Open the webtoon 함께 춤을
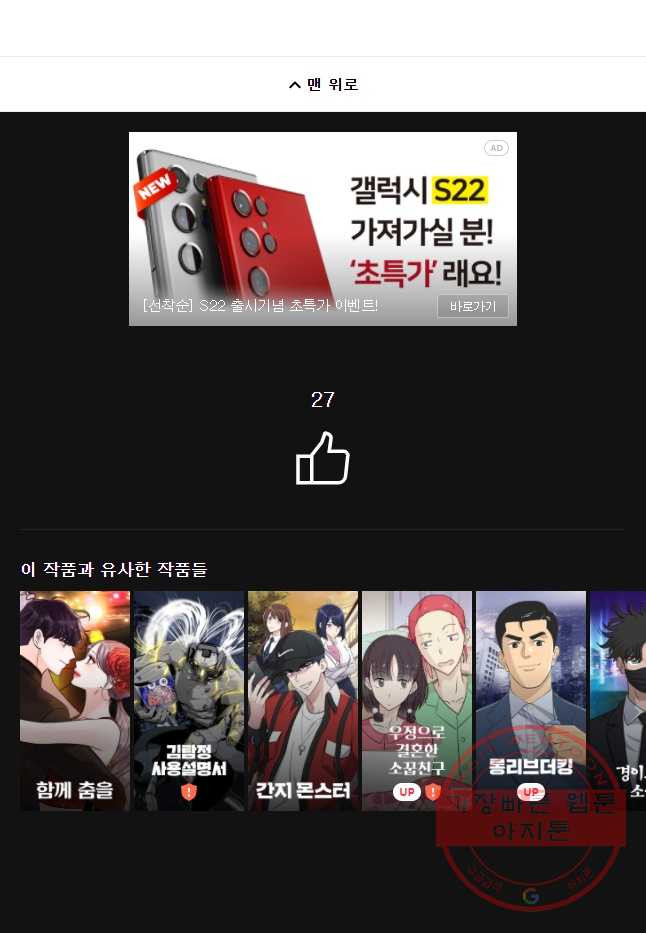The width and height of the screenshot is (646, 933). tap(75, 700)
